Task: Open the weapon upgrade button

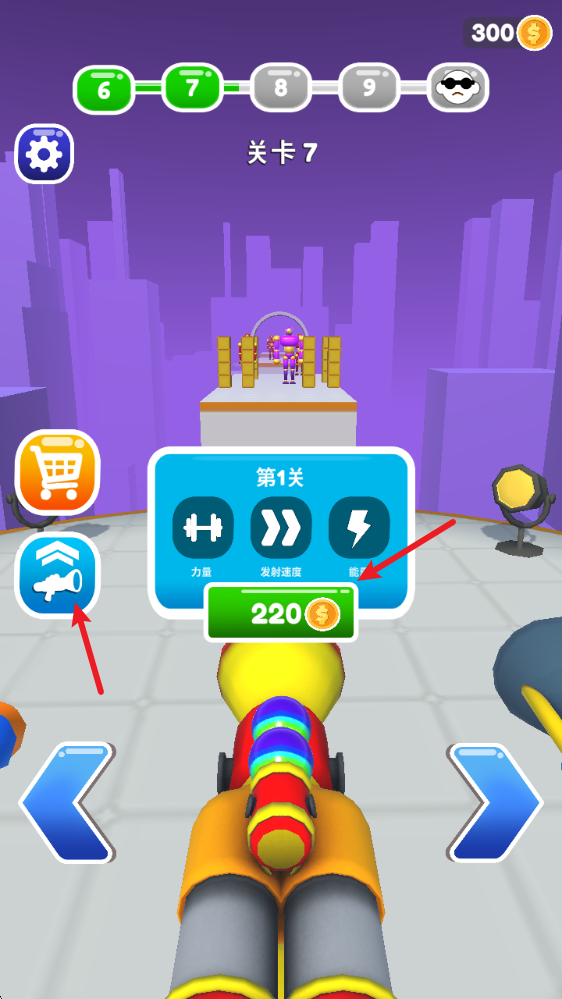Action: click(57, 575)
